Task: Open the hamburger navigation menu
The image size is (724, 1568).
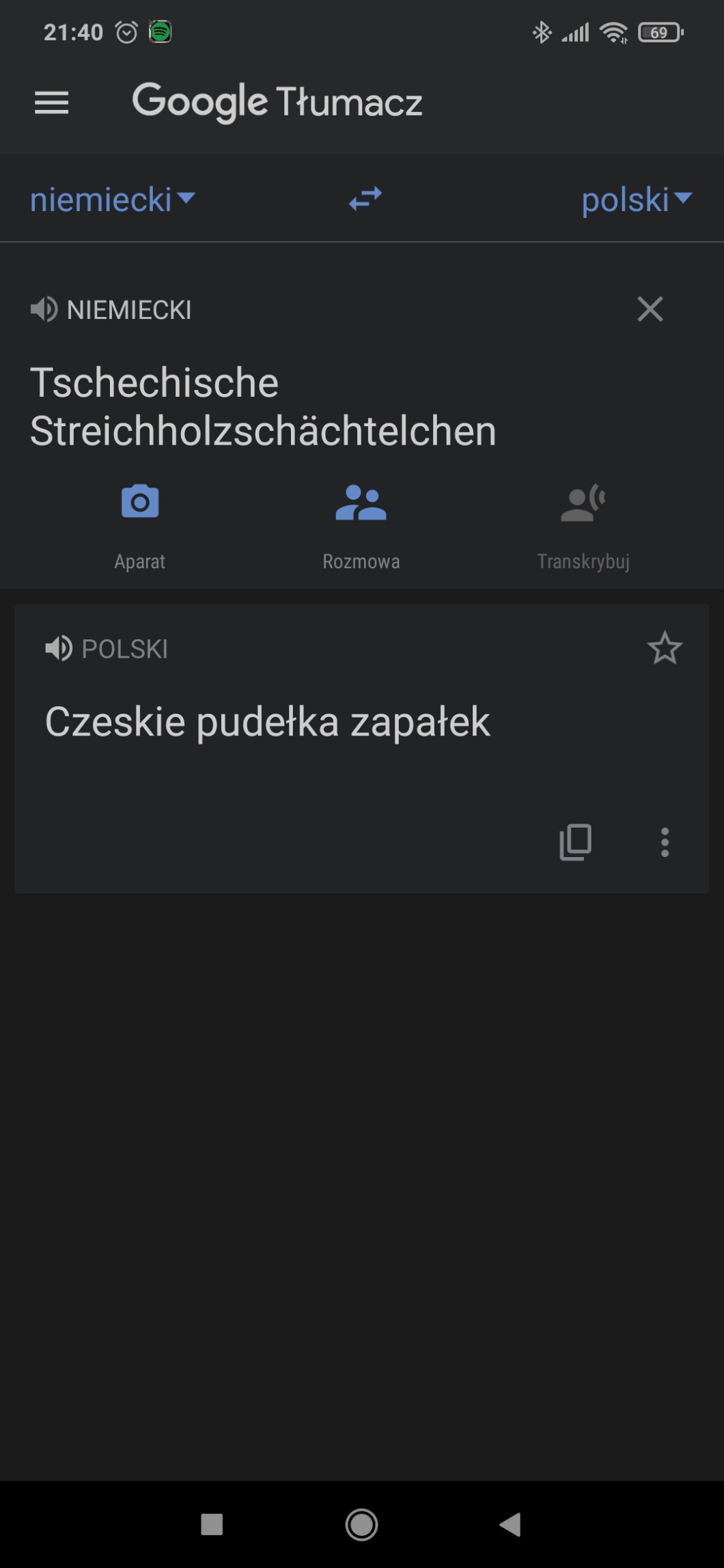Action: click(x=52, y=103)
